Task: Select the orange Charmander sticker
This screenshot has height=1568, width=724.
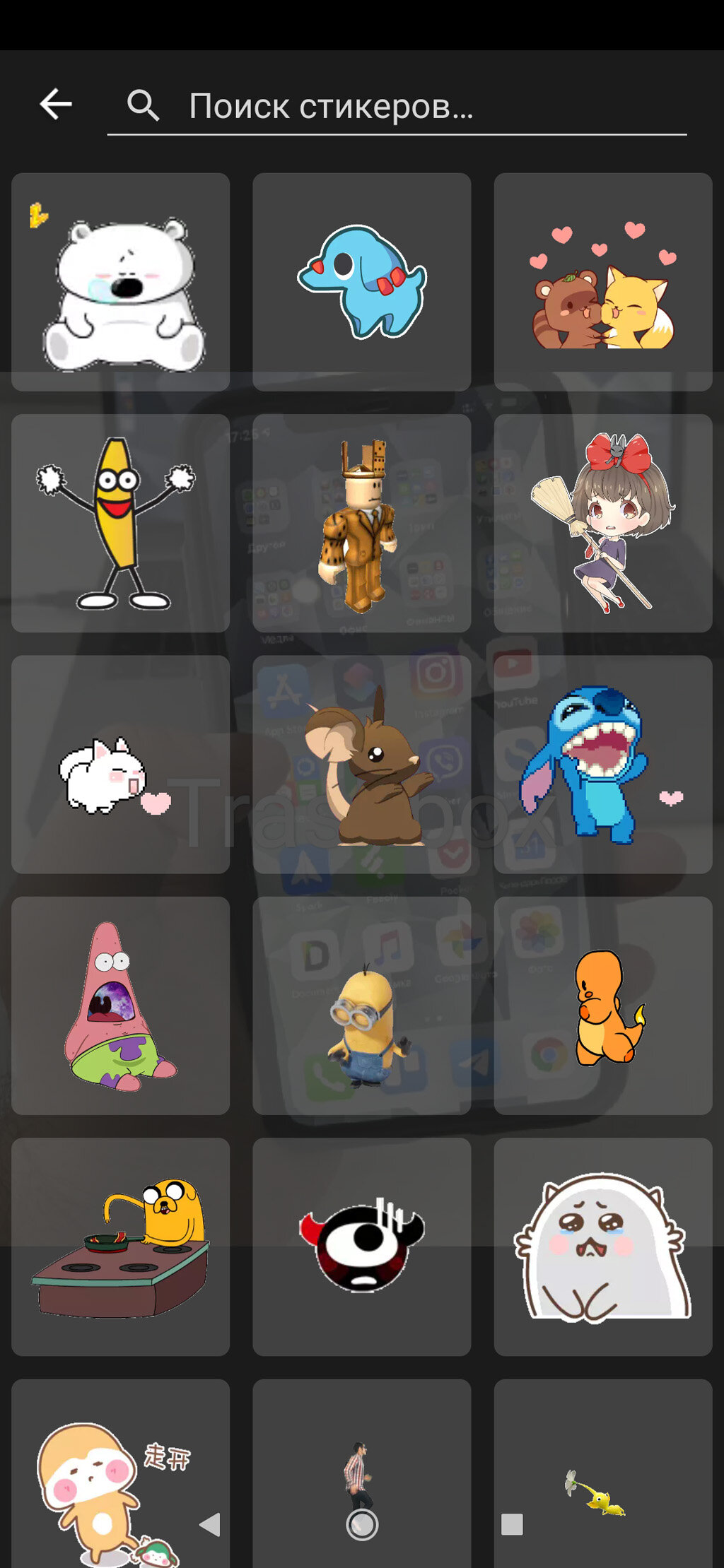Action: coord(603,1006)
